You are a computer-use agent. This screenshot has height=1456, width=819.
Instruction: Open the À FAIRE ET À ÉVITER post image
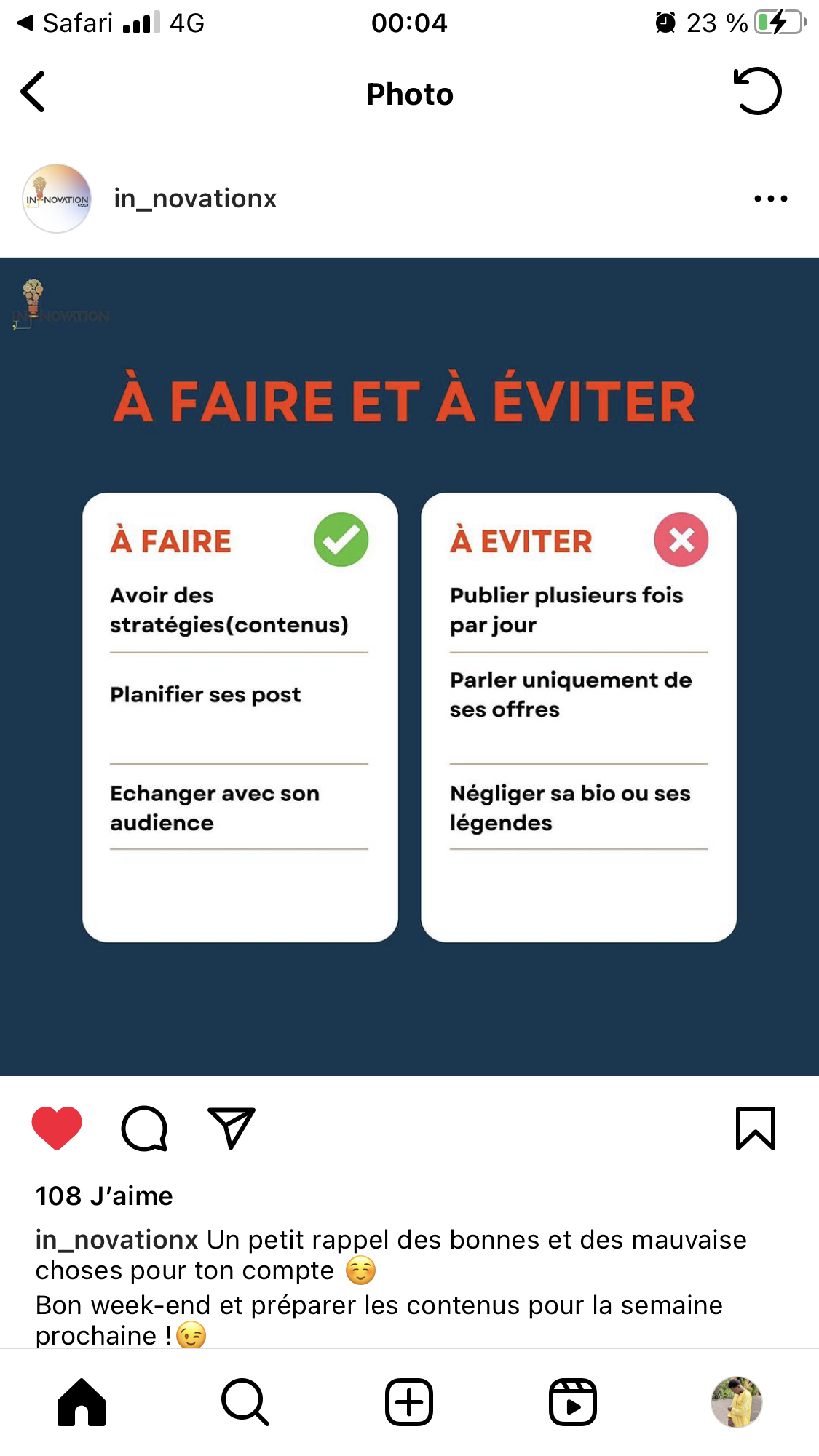(x=409, y=667)
